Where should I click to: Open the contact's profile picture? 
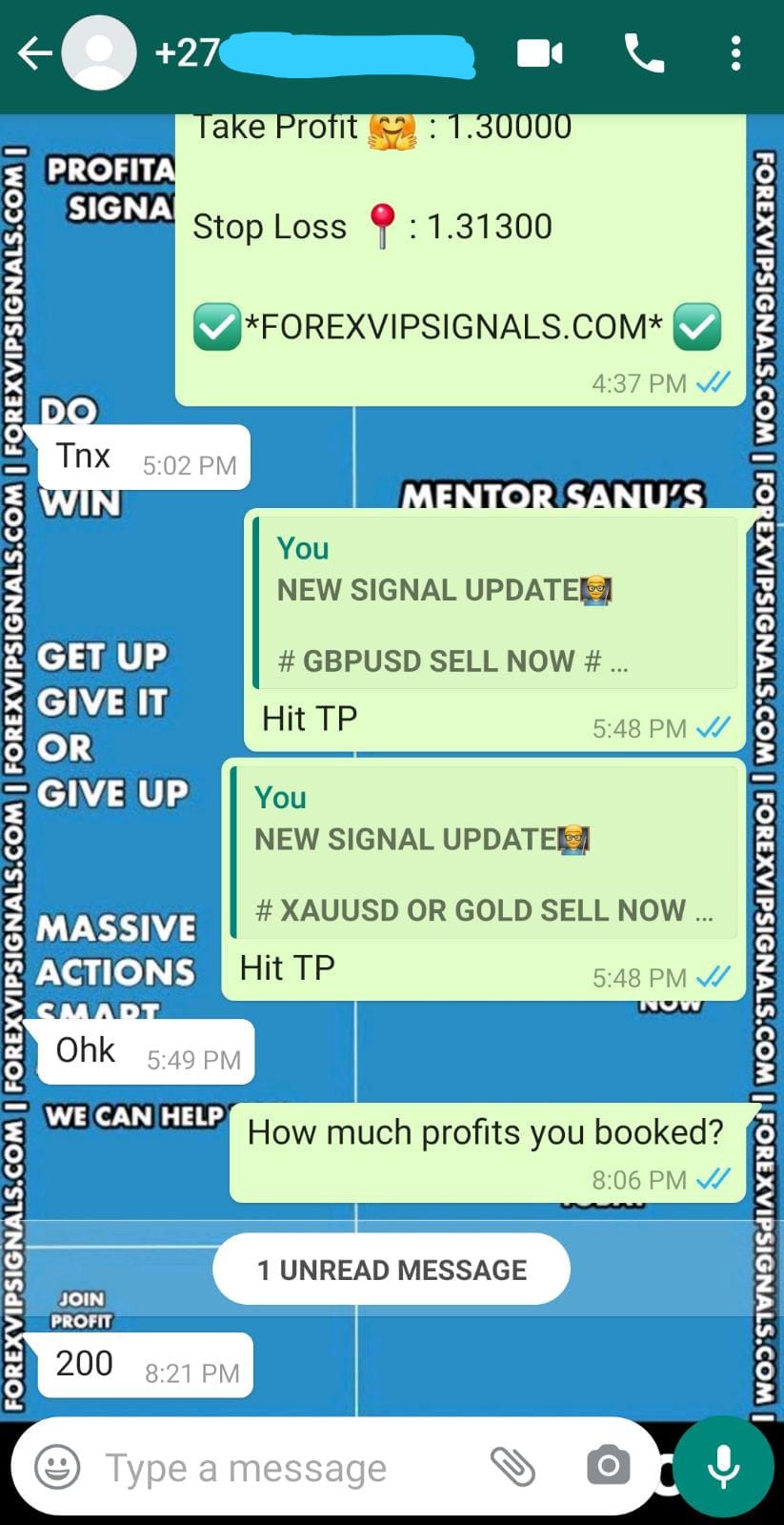[99, 53]
